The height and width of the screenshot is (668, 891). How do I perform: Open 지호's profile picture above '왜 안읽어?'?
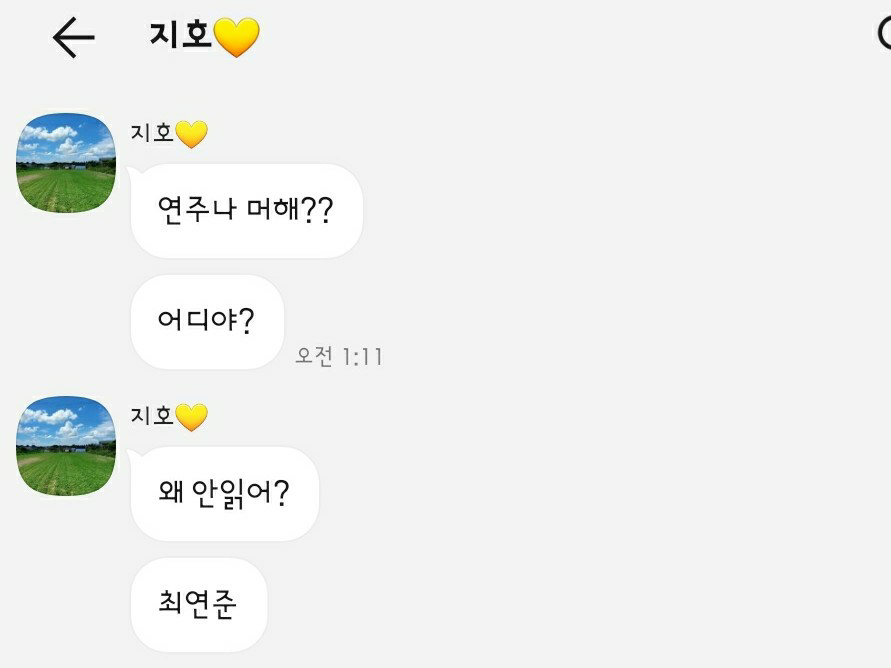[66, 446]
